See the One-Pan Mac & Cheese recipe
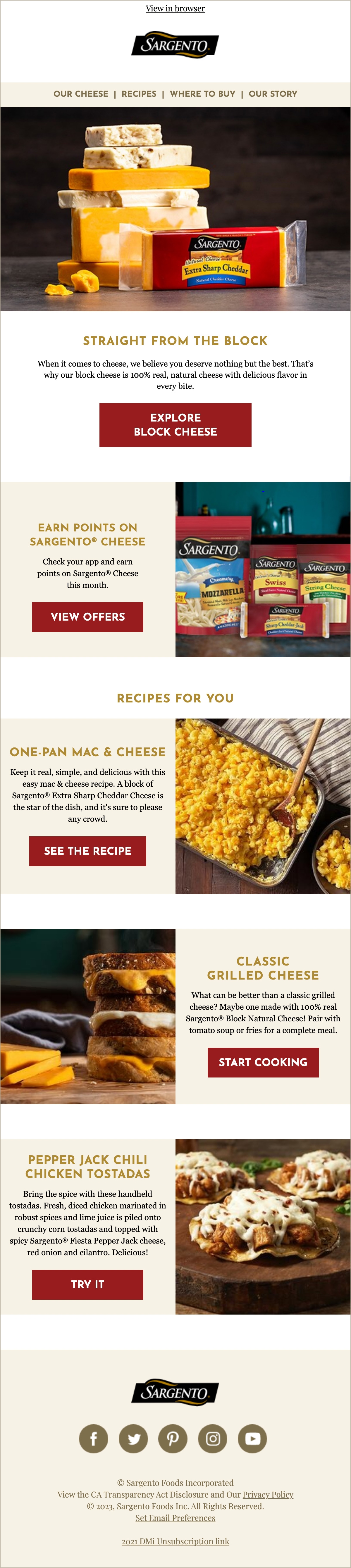The height and width of the screenshot is (1568, 351). 88,851
